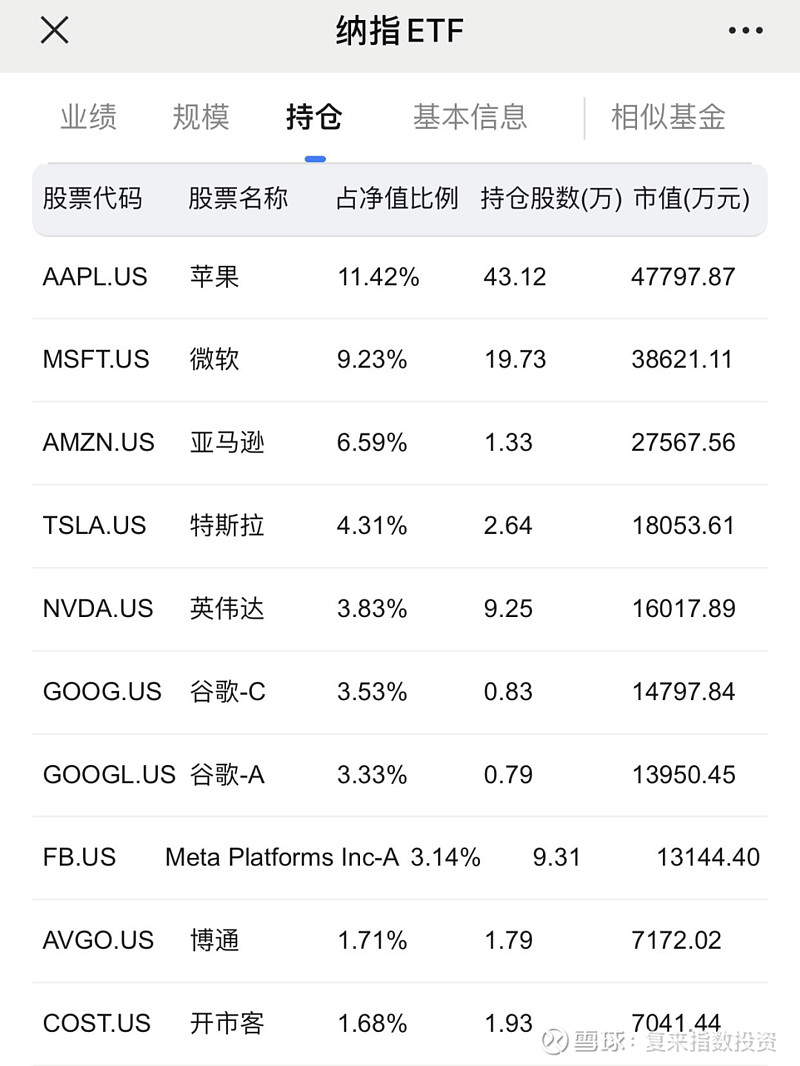The height and width of the screenshot is (1066, 800).
Task: Switch to the 业绩 tab
Action: 88,117
